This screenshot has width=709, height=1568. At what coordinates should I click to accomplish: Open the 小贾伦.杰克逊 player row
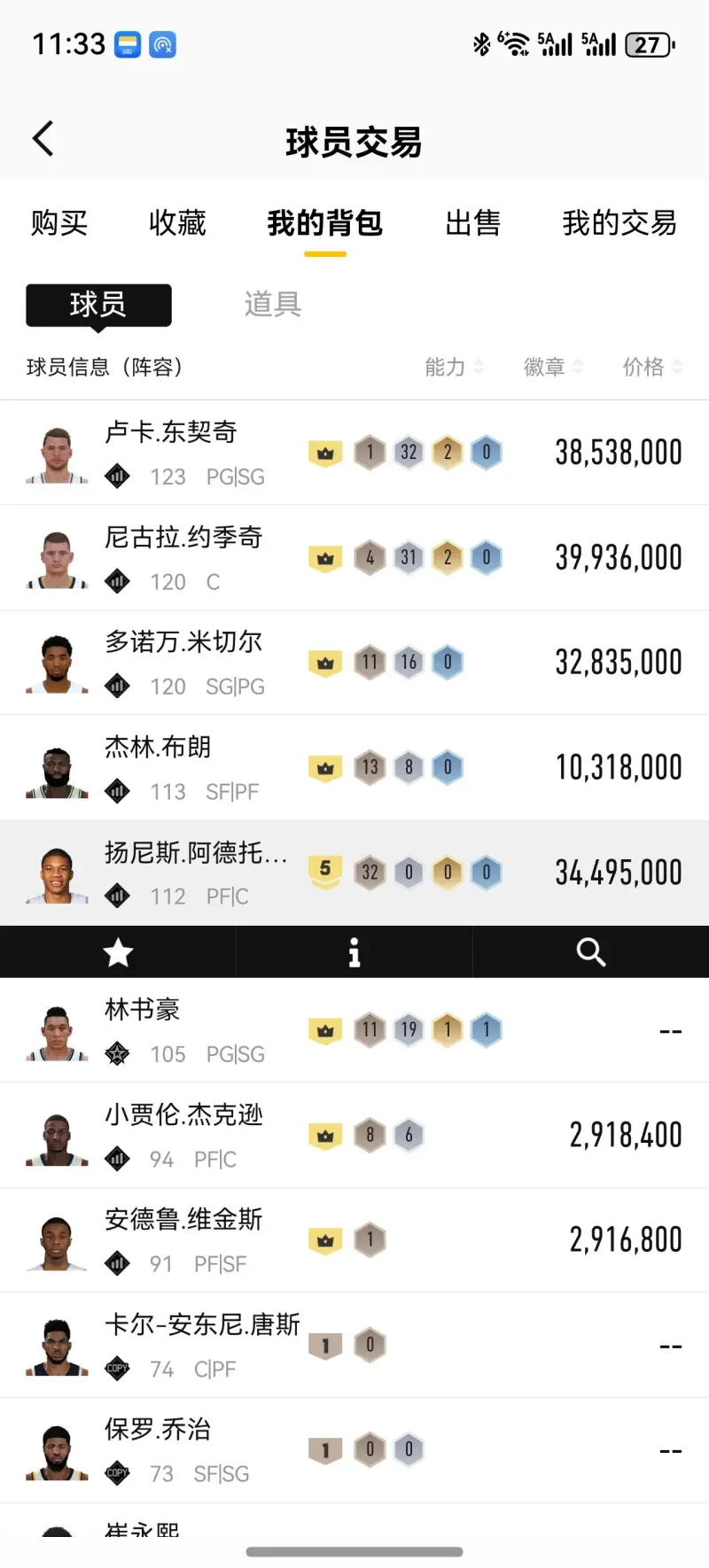point(354,1136)
